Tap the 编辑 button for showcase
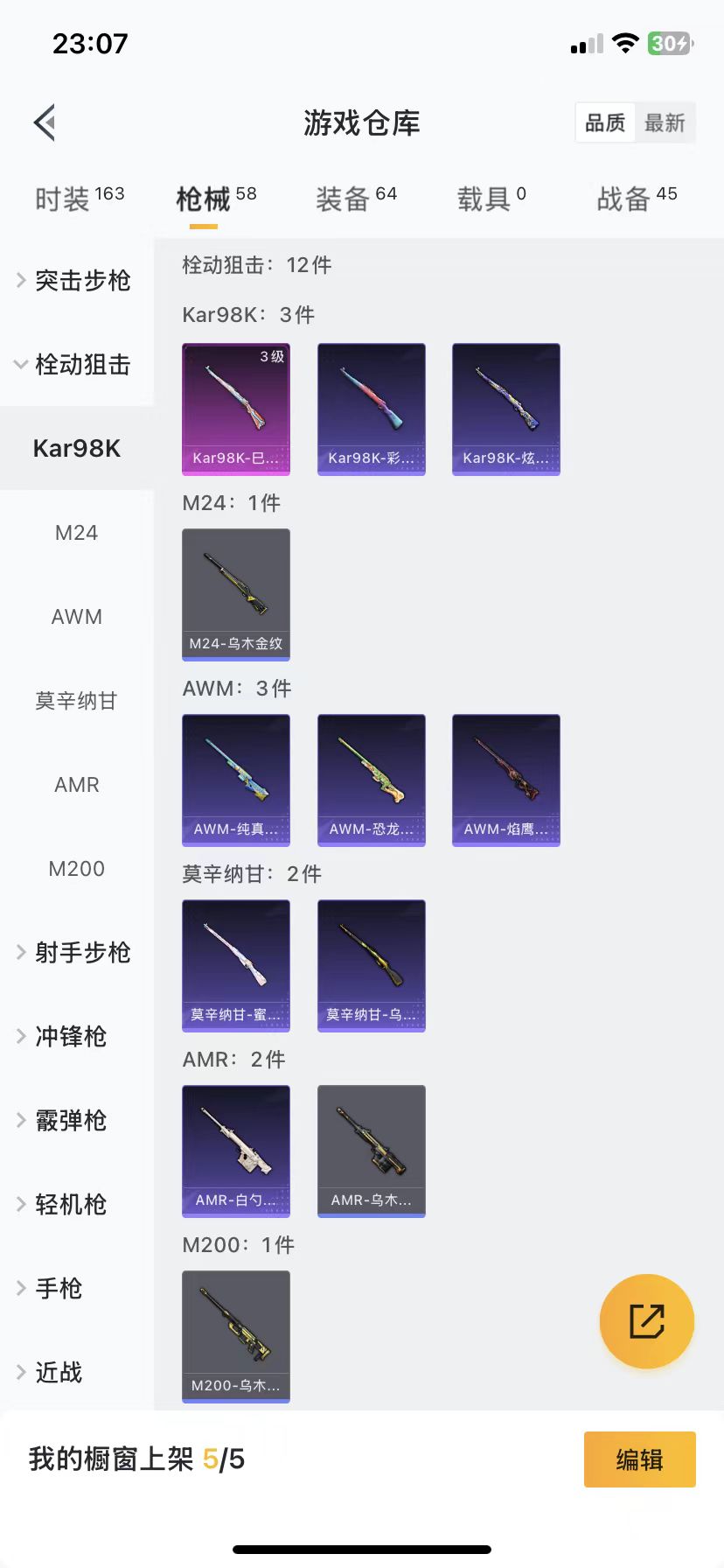Viewport: 724px width, 1568px height. (639, 1459)
